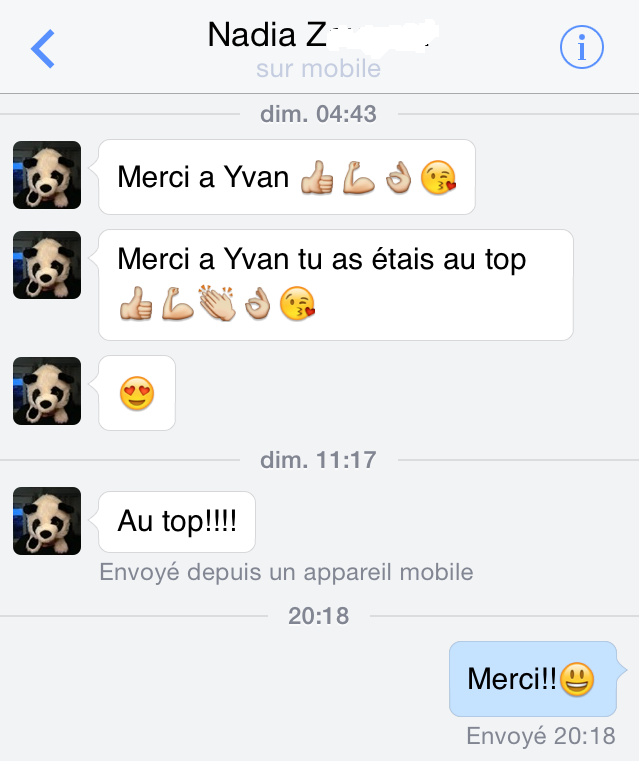Tap Nadia's name in the header
The width and height of the screenshot is (639, 761).
click(x=318, y=35)
